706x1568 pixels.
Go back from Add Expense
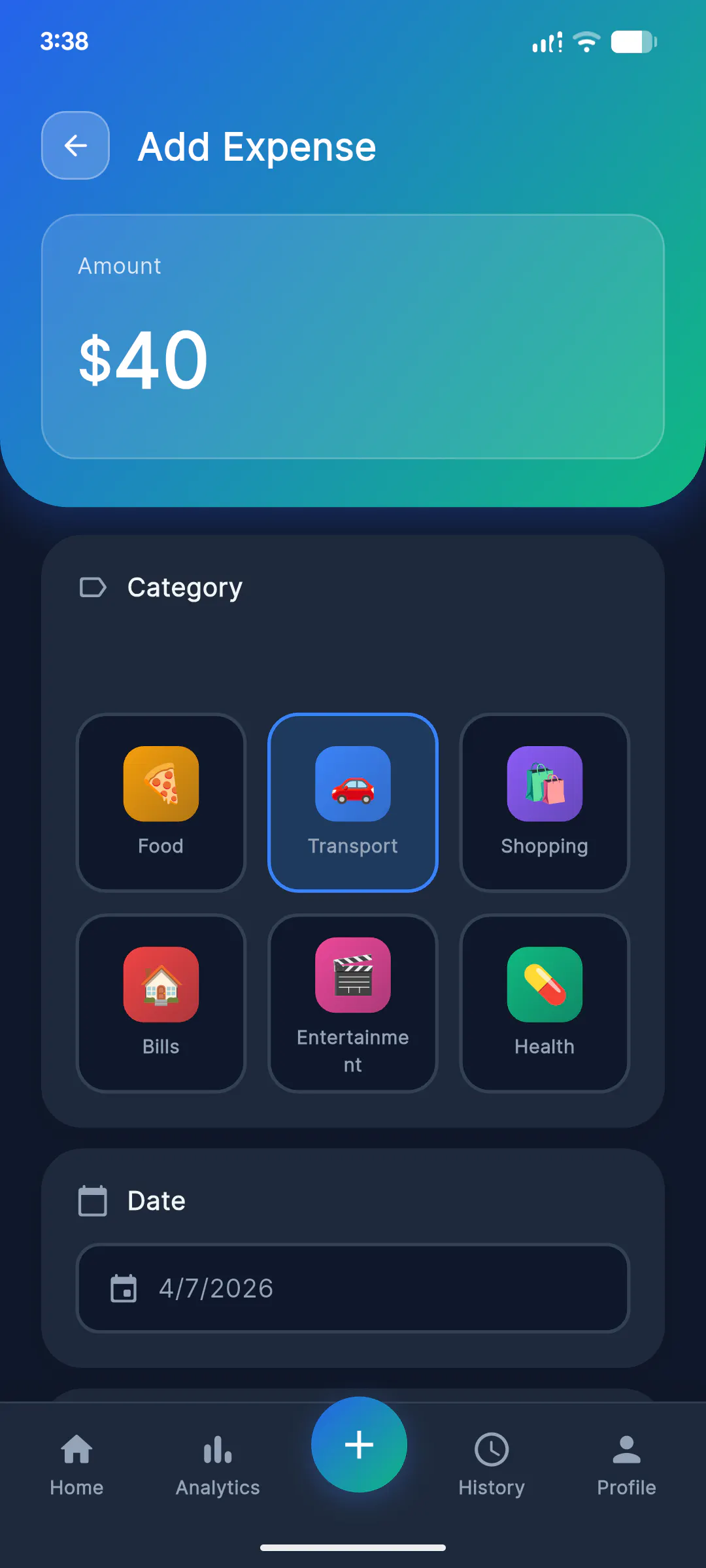75,145
